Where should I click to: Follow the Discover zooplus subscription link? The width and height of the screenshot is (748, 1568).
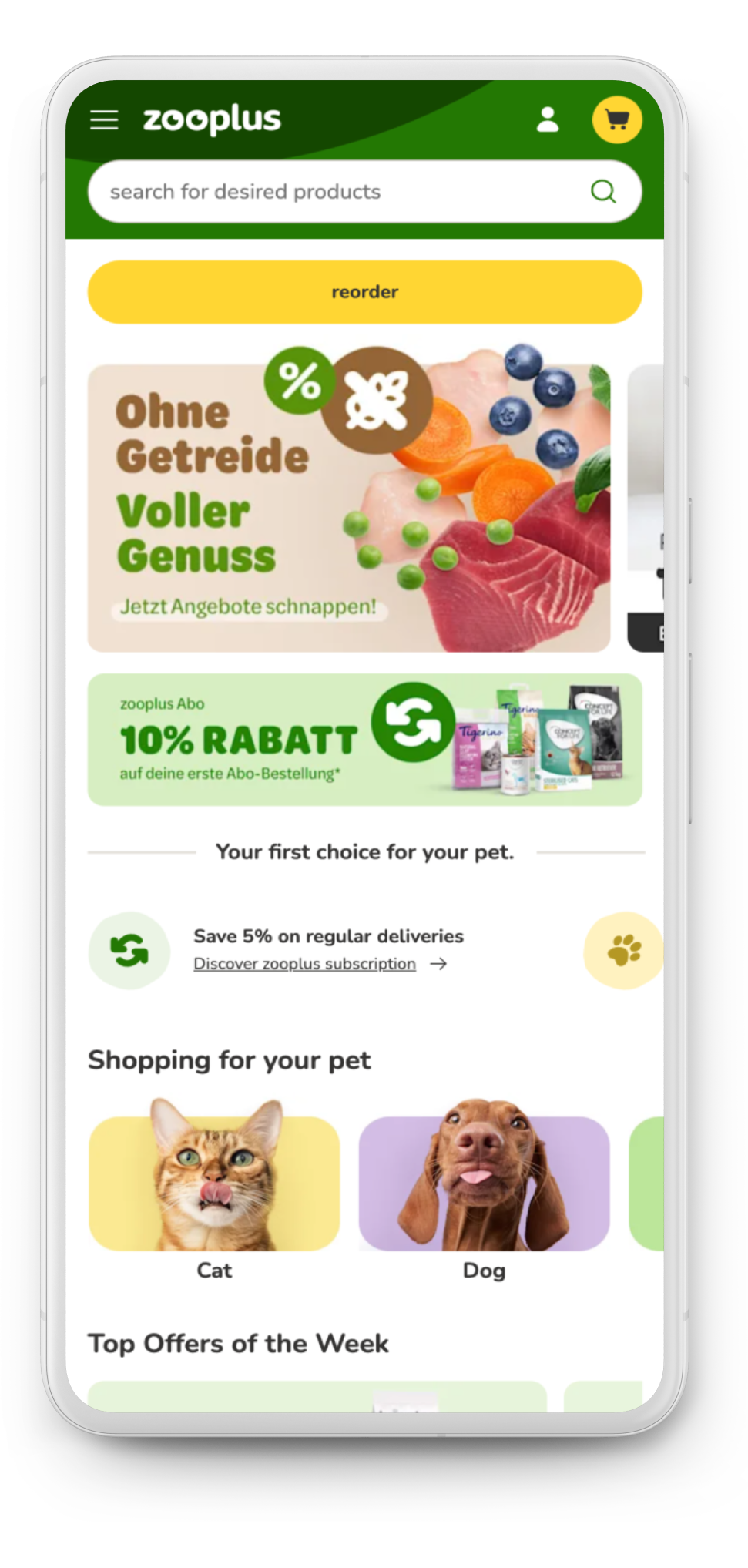305,964
